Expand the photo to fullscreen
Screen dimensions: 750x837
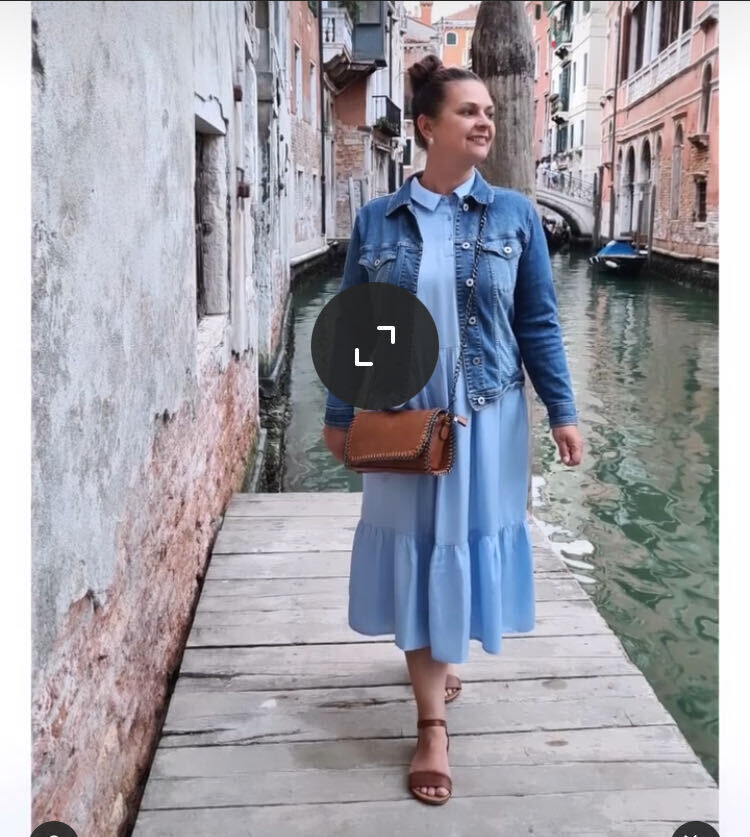click(375, 345)
